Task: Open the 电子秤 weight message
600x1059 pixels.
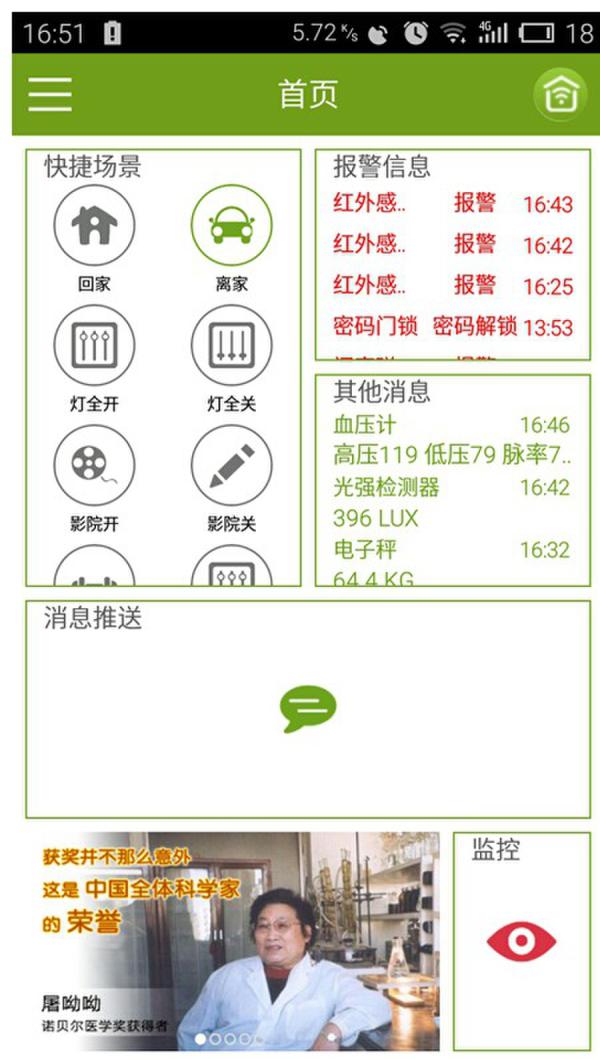Action: pos(451,562)
